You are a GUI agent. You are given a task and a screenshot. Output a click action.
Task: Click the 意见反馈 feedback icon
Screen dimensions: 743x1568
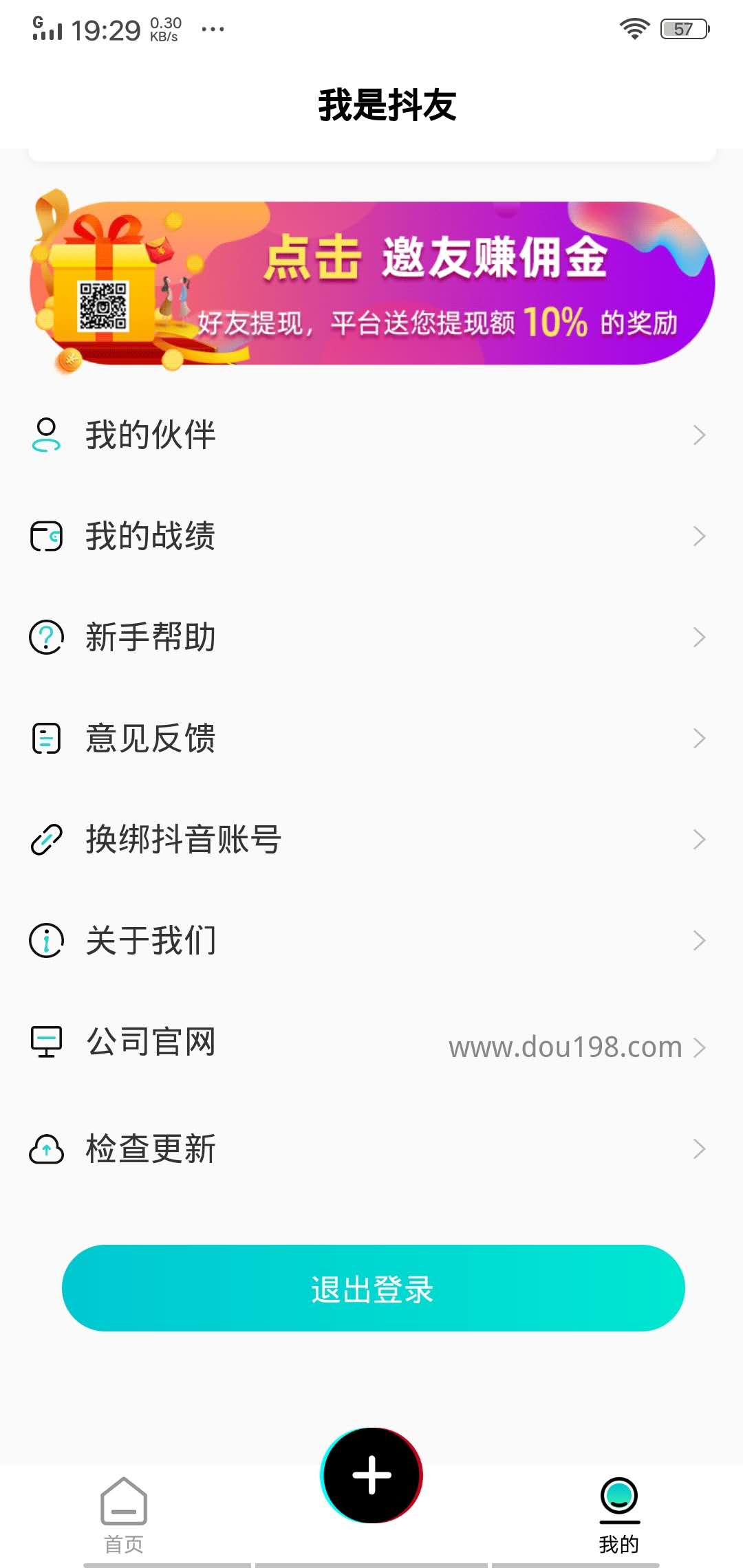(x=45, y=738)
